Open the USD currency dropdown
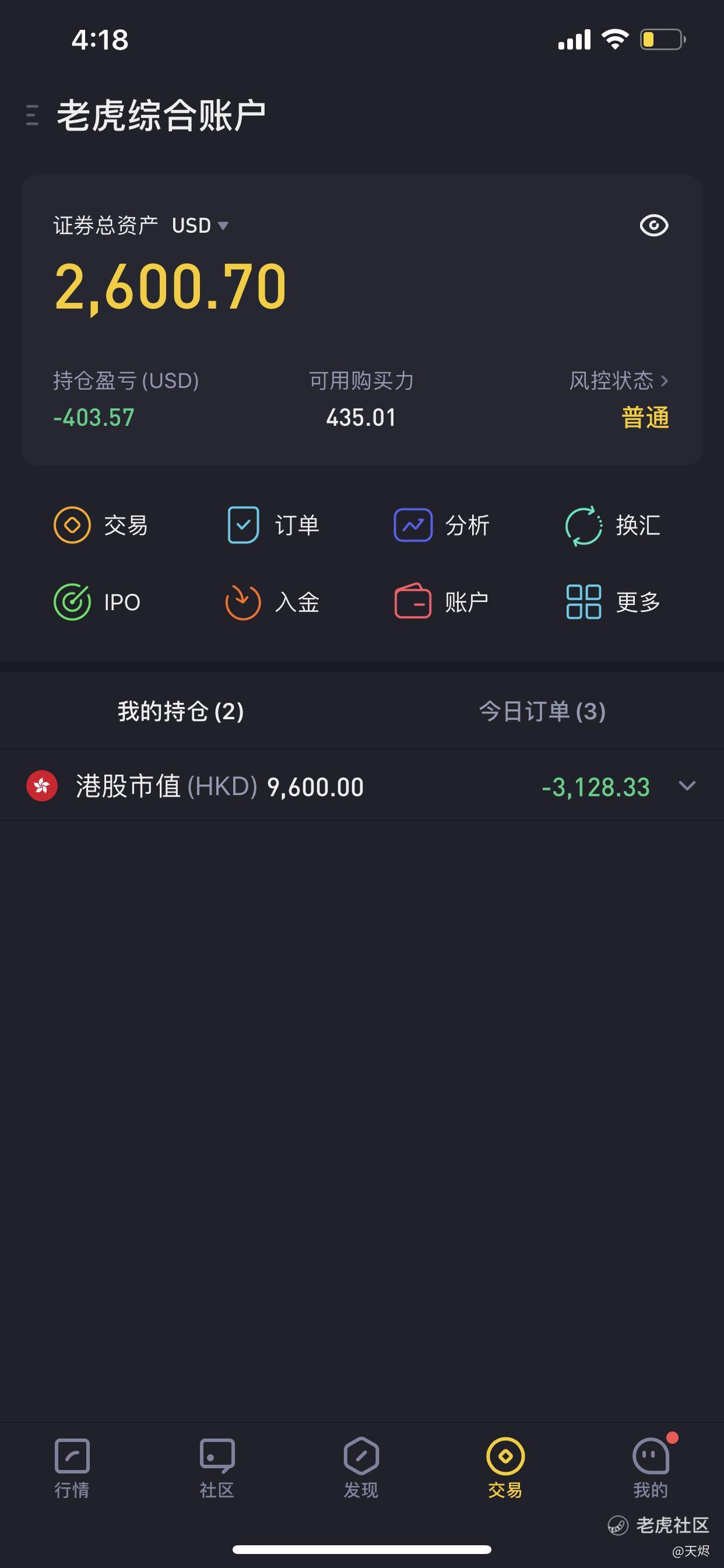 point(200,226)
